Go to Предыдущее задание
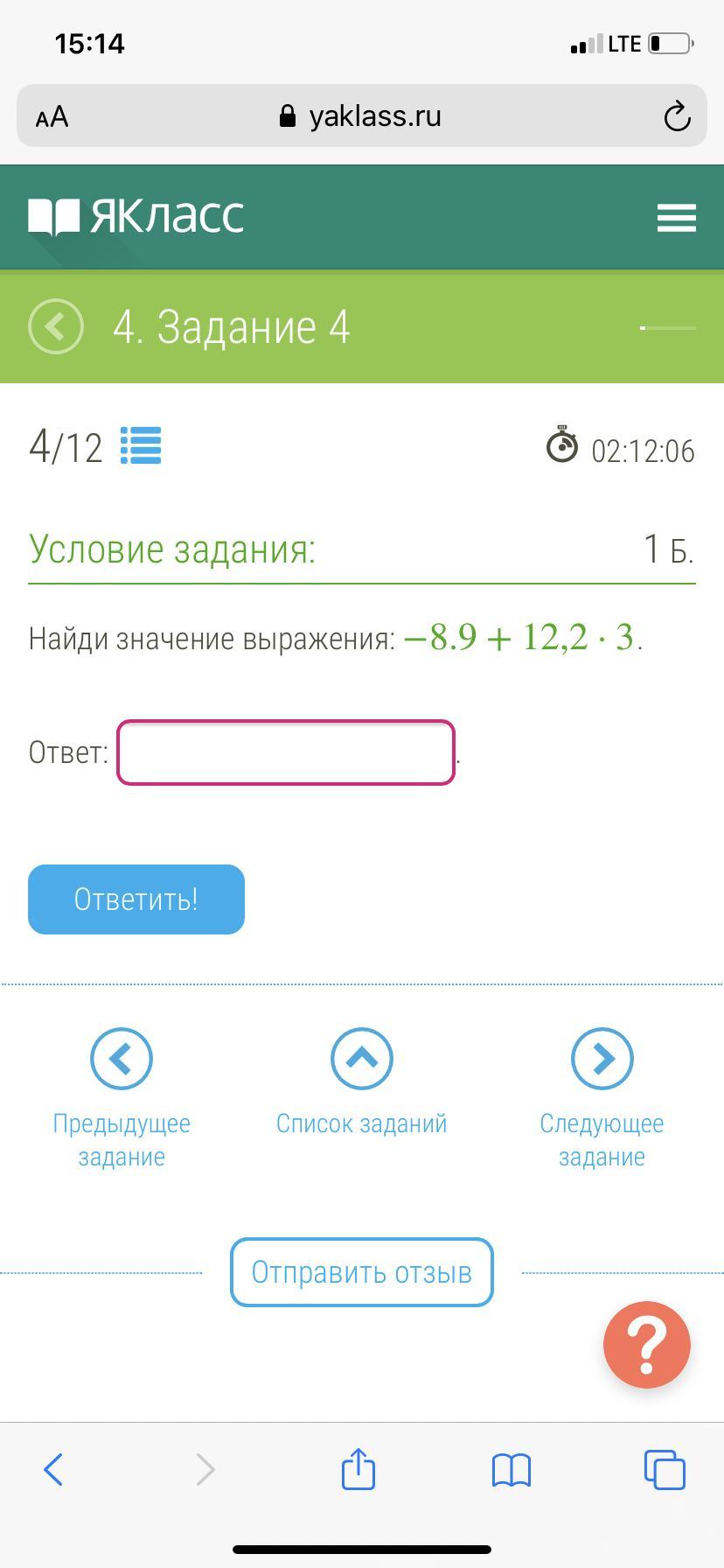This screenshot has width=724, height=1568. point(122,1059)
